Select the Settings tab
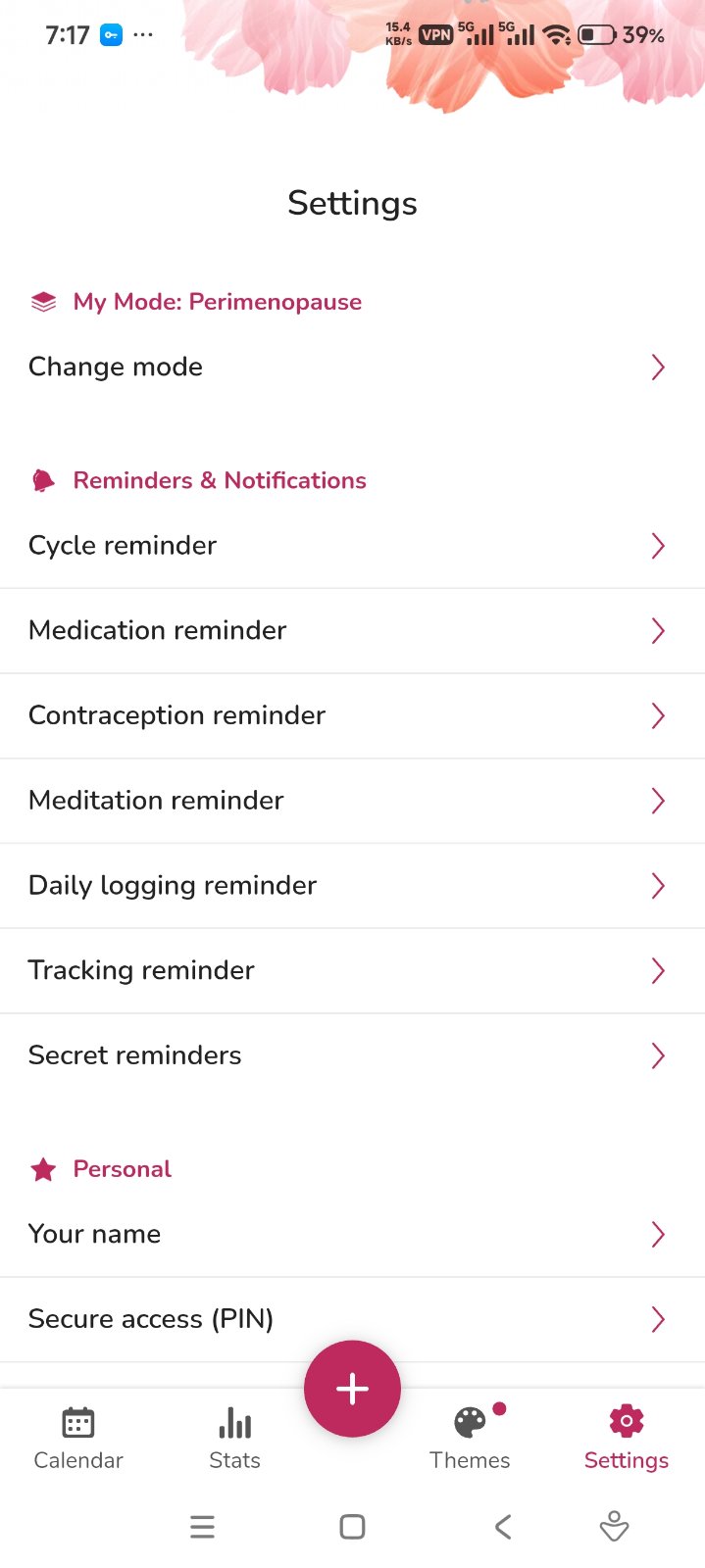The height and width of the screenshot is (1568, 705). click(x=627, y=1438)
